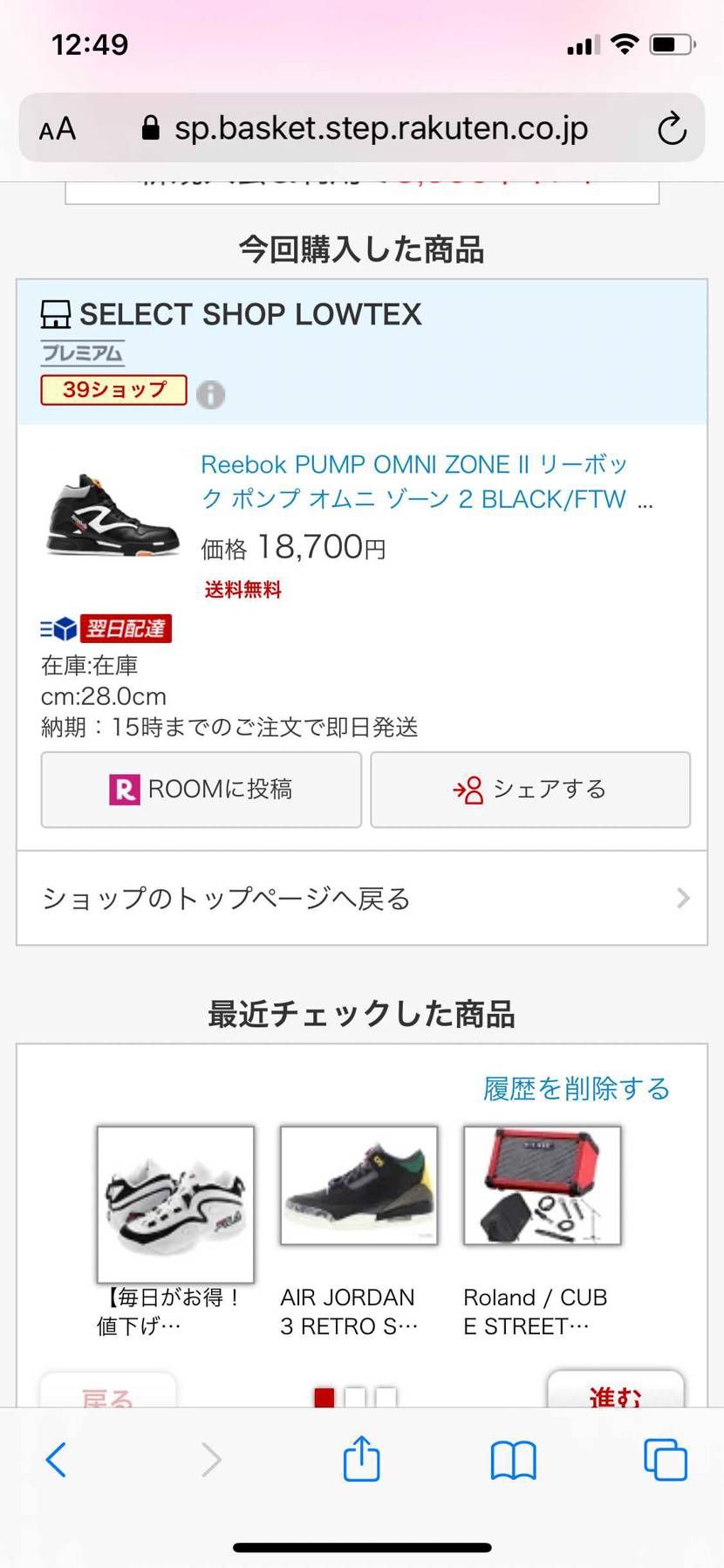
Task: Expand ショップのトップページへ戻る via its chevron
Action: pos(682,898)
